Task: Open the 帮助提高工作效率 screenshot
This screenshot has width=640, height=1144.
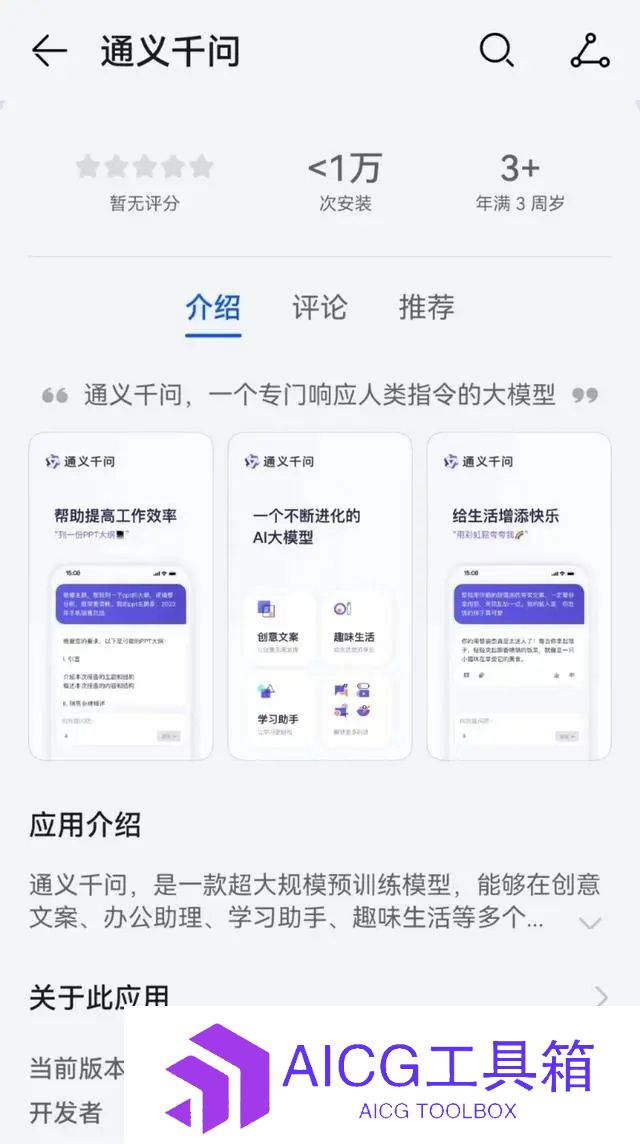Action: click(120, 596)
